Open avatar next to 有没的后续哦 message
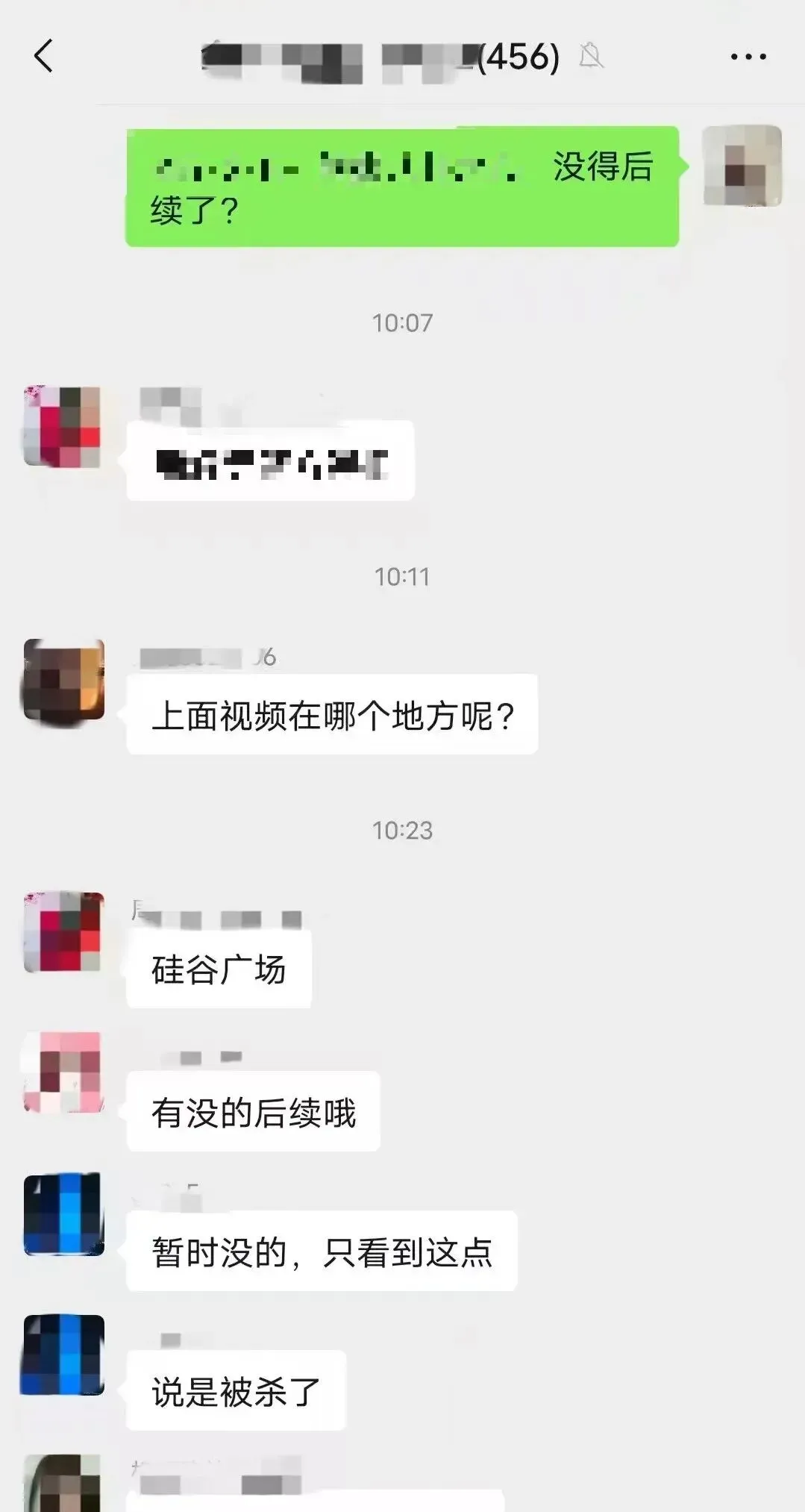This screenshot has height=1512, width=805. (63, 1072)
